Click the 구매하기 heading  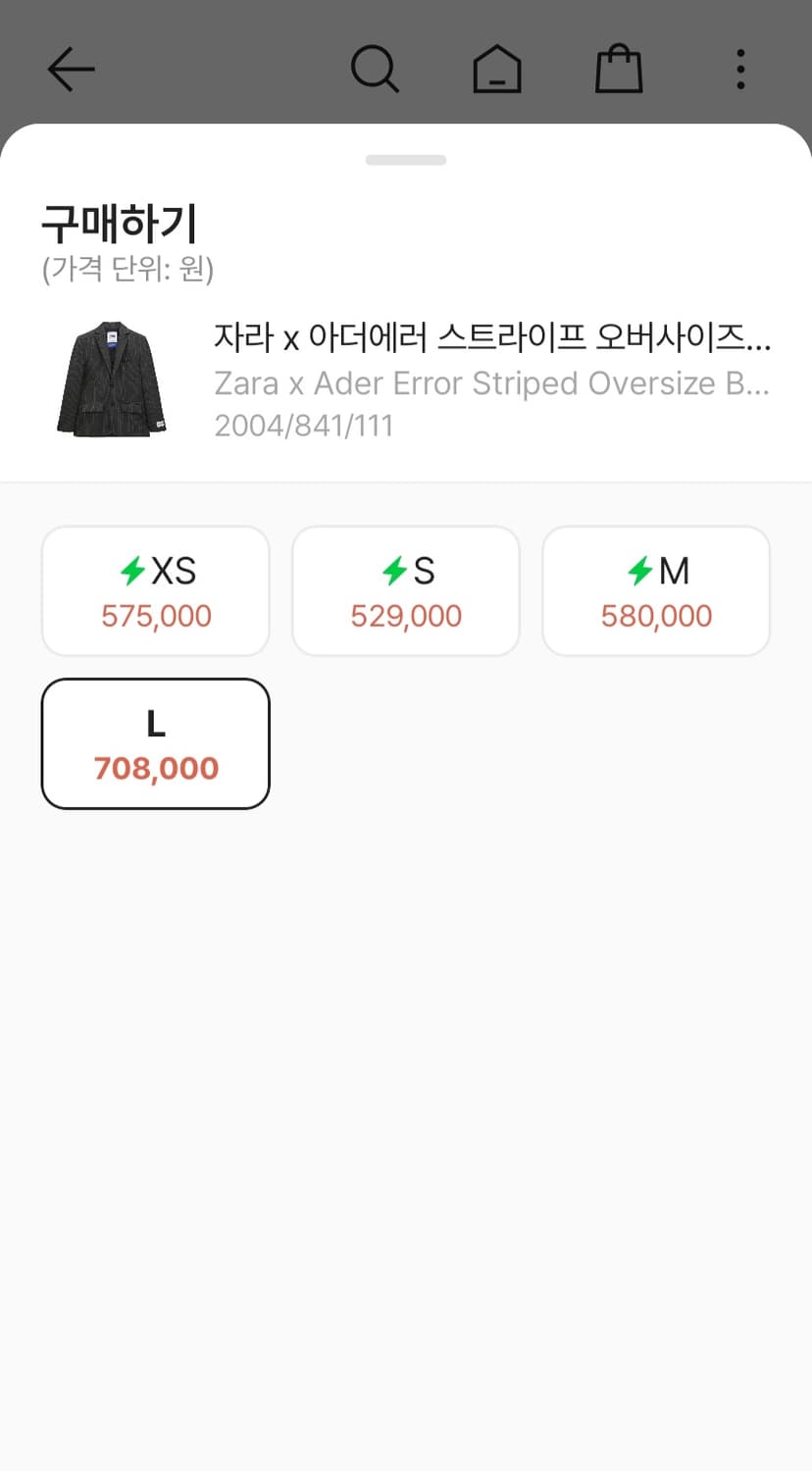[x=120, y=224]
